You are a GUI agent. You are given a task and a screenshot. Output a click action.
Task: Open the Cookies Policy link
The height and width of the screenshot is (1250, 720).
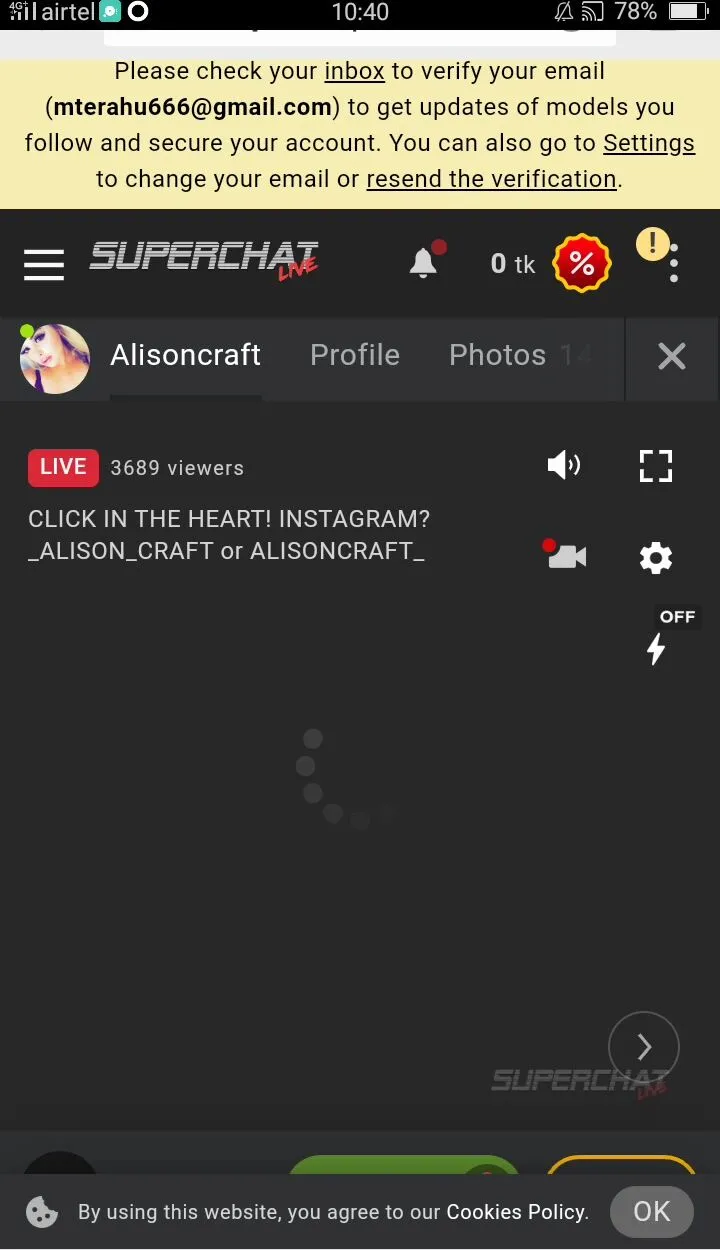point(516,1212)
